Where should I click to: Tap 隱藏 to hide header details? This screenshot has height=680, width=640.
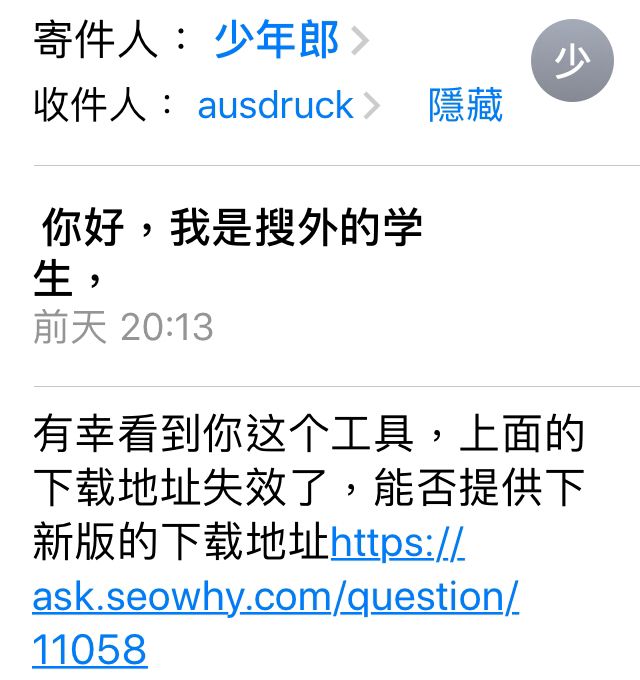point(465,105)
